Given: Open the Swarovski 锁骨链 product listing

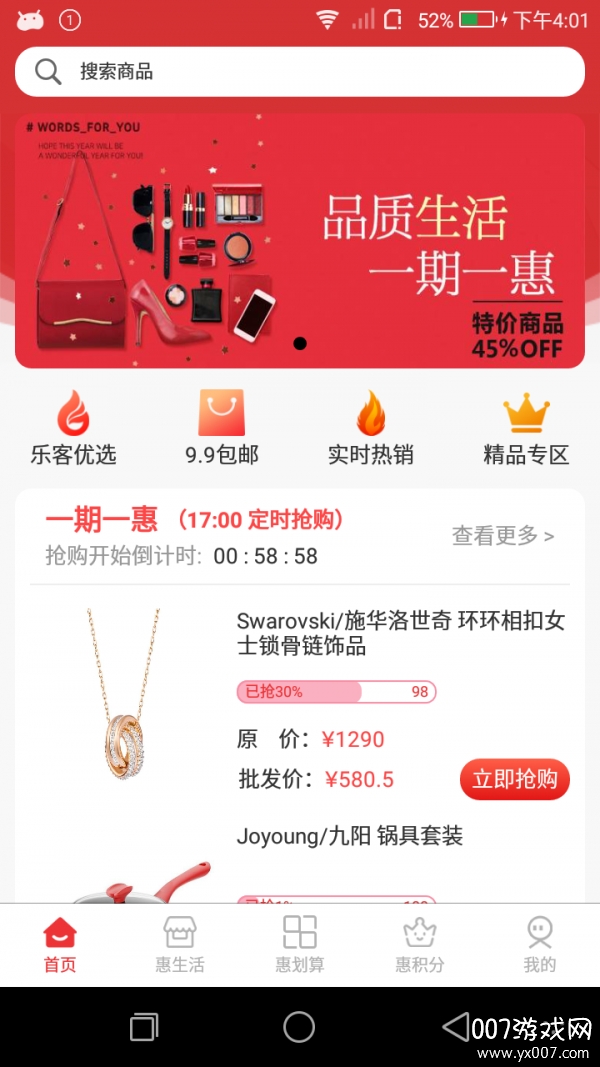Looking at the screenshot, I should 400,633.
